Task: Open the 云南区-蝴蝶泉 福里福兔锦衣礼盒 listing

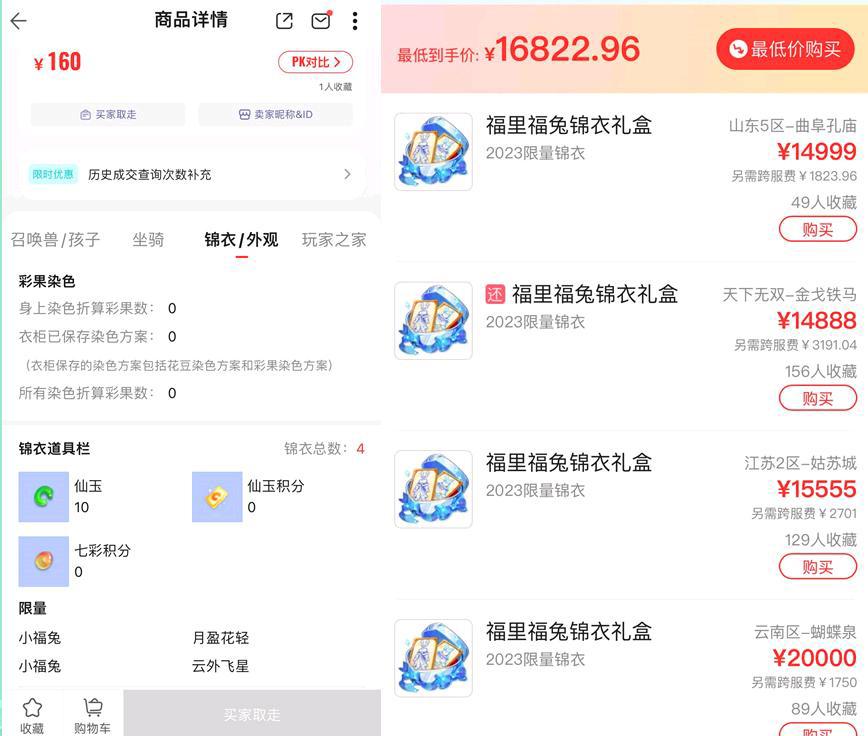Action: click(x=568, y=632)
